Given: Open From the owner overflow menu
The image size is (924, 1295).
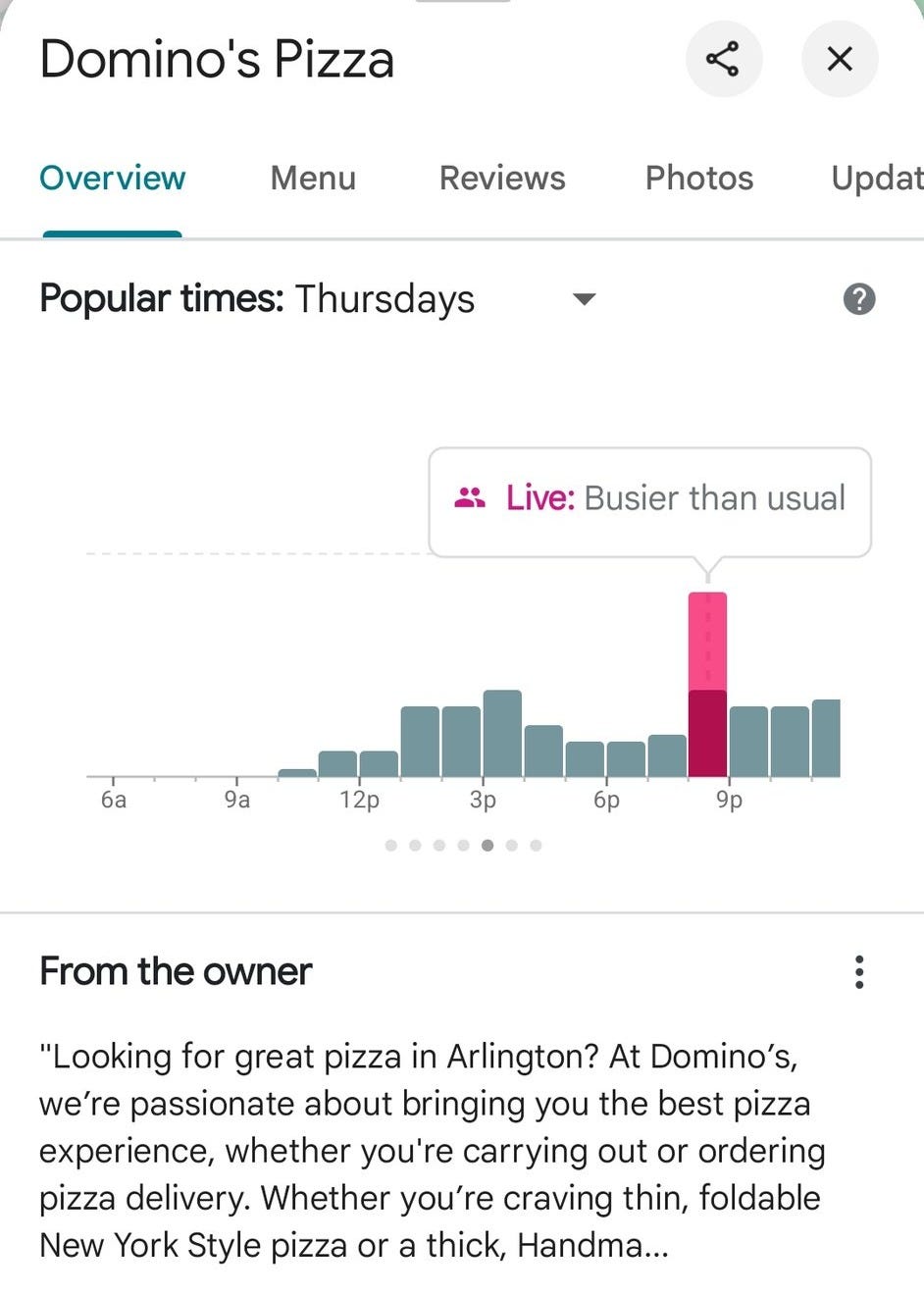Looking at the screenshot, I should pyautogui.click(x=859, y=971).
